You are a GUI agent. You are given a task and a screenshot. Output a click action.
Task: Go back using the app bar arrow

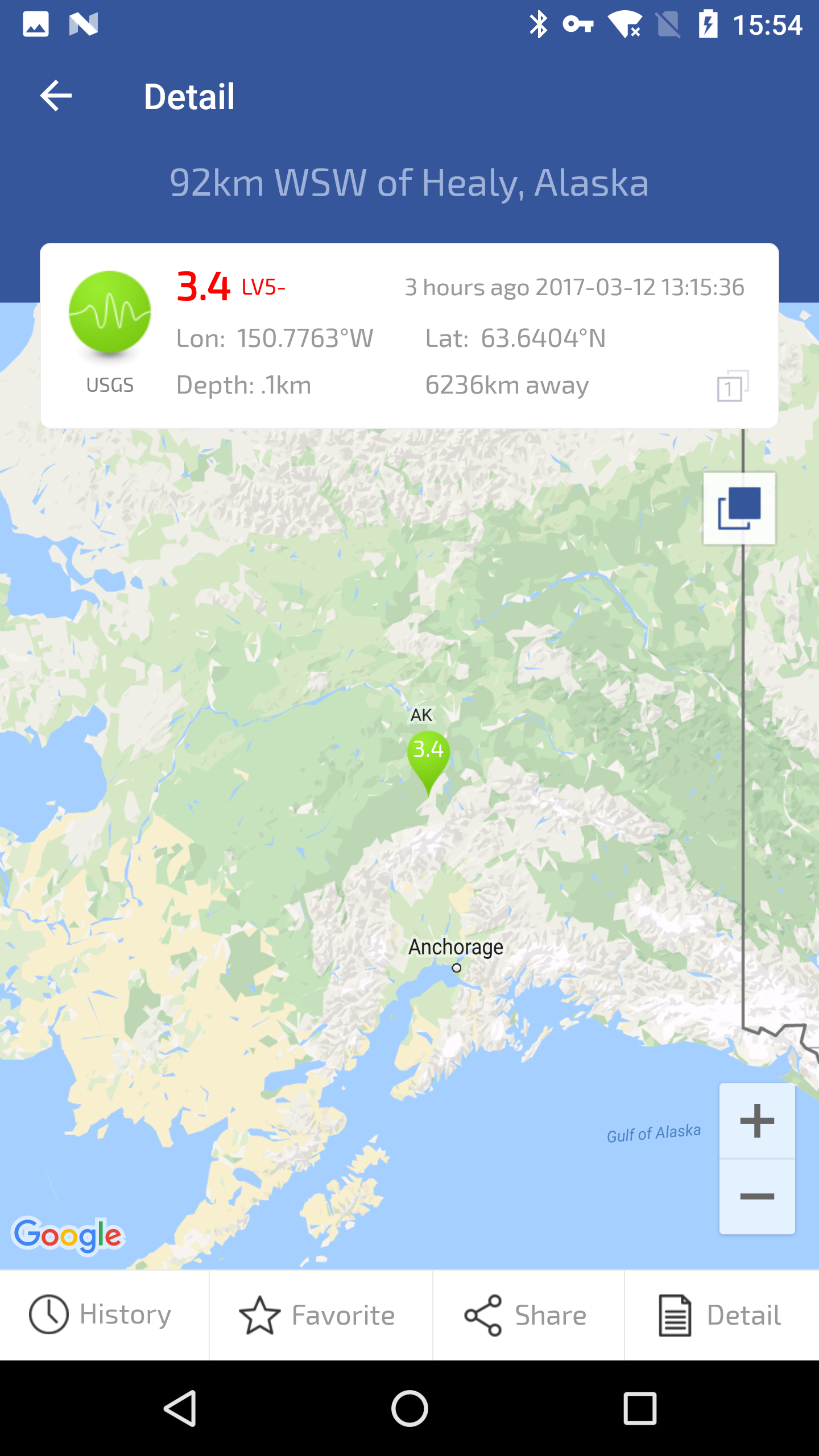tap(56, 96)
